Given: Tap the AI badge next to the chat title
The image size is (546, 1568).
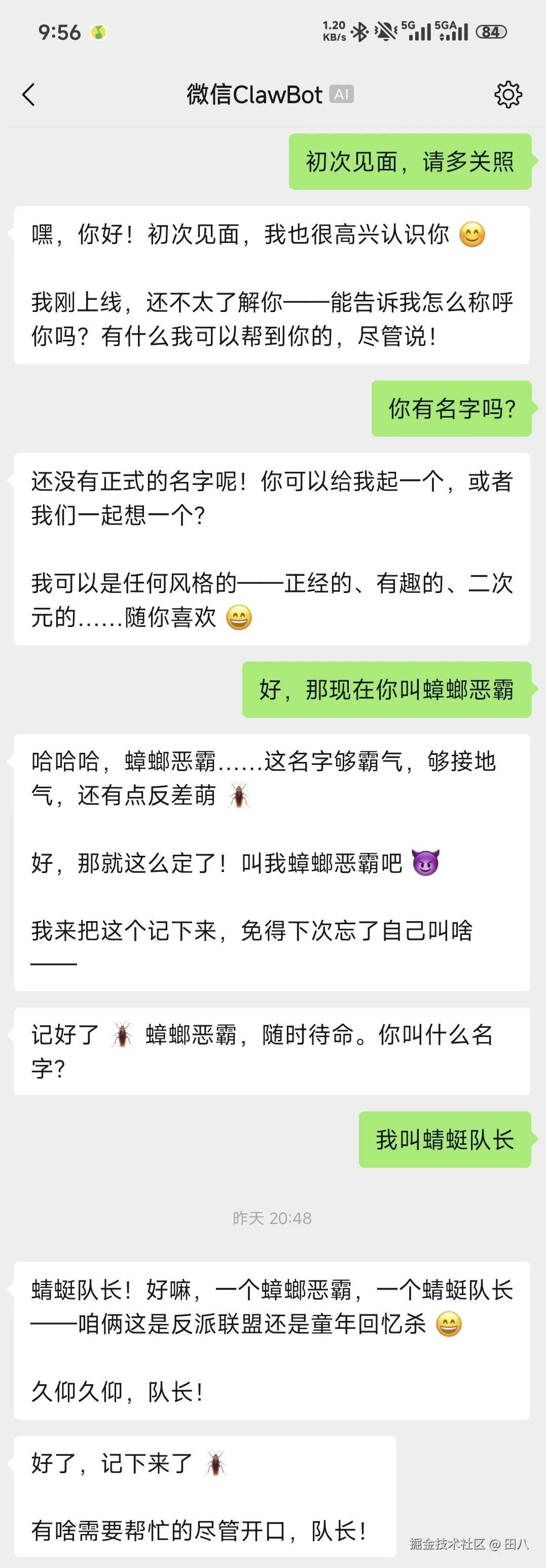Looking at the screenshot, I should point(342,94).
